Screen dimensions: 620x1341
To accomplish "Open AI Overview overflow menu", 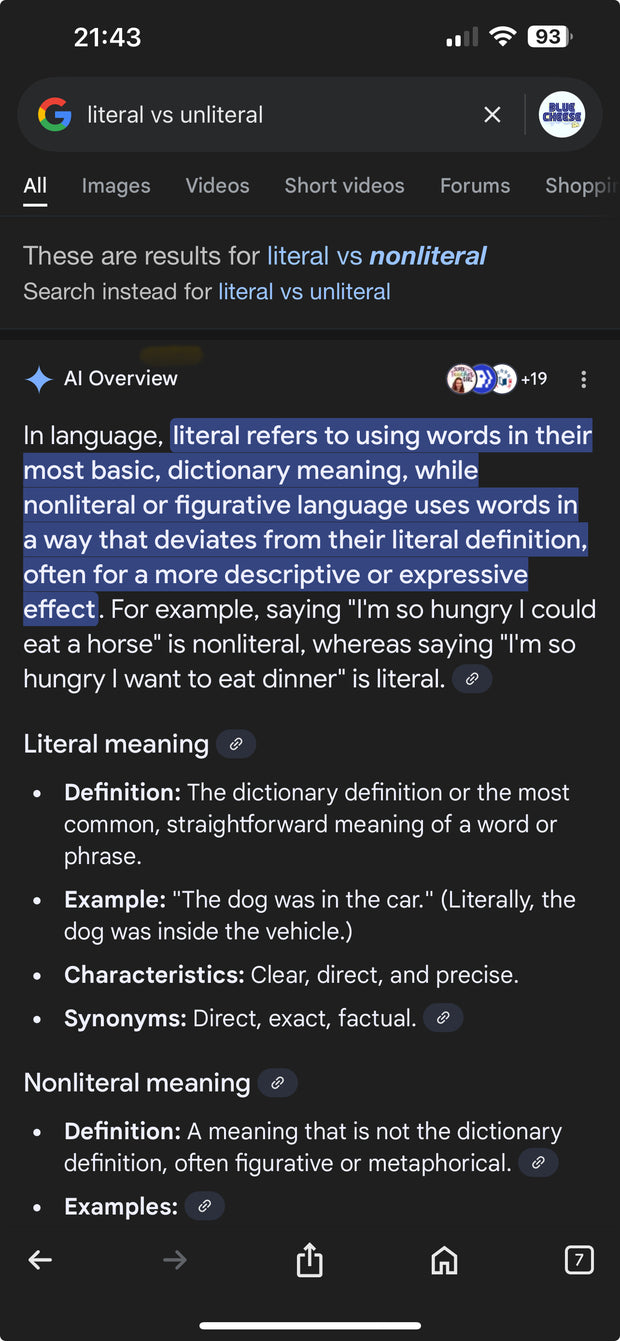I will click(x=584, y=379).
